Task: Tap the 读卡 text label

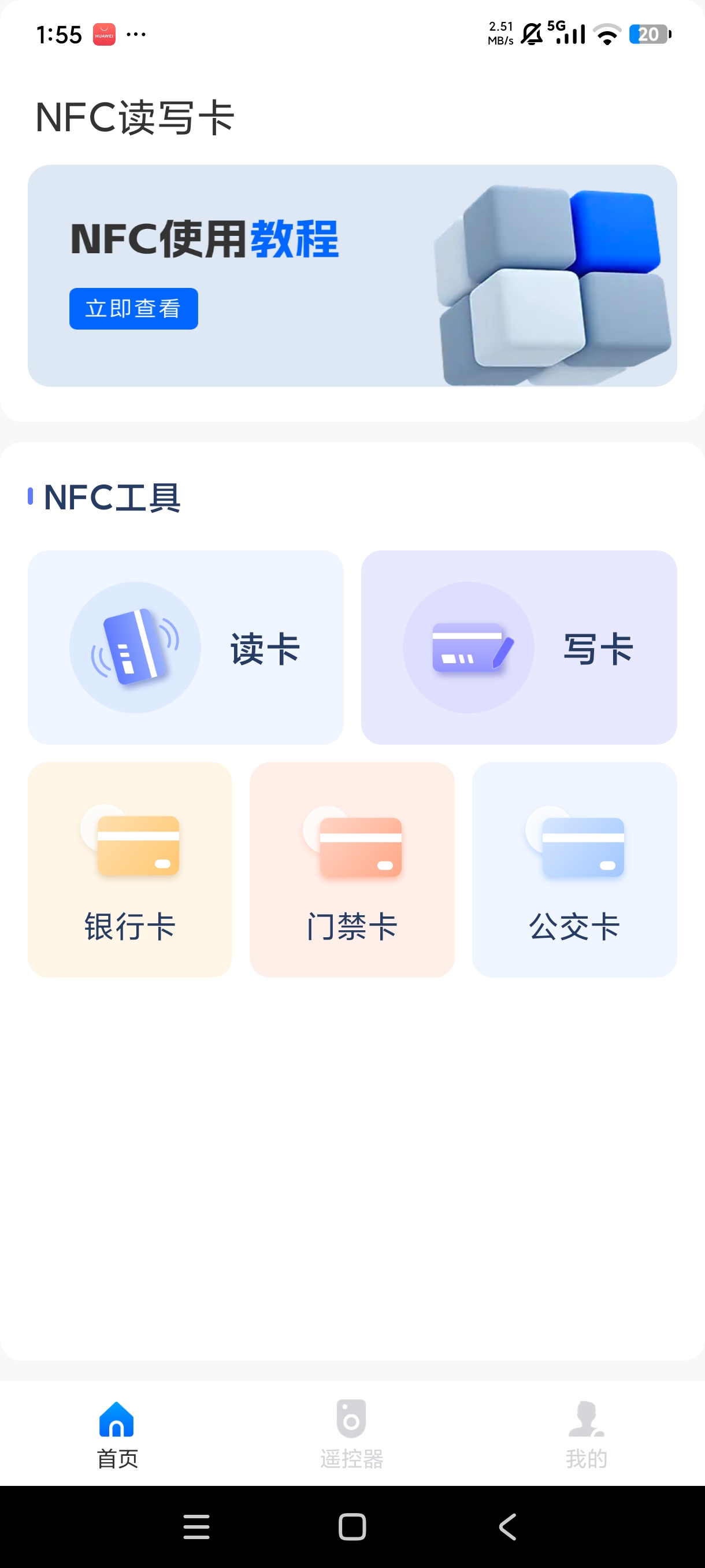Action: [x=265, y=648]
